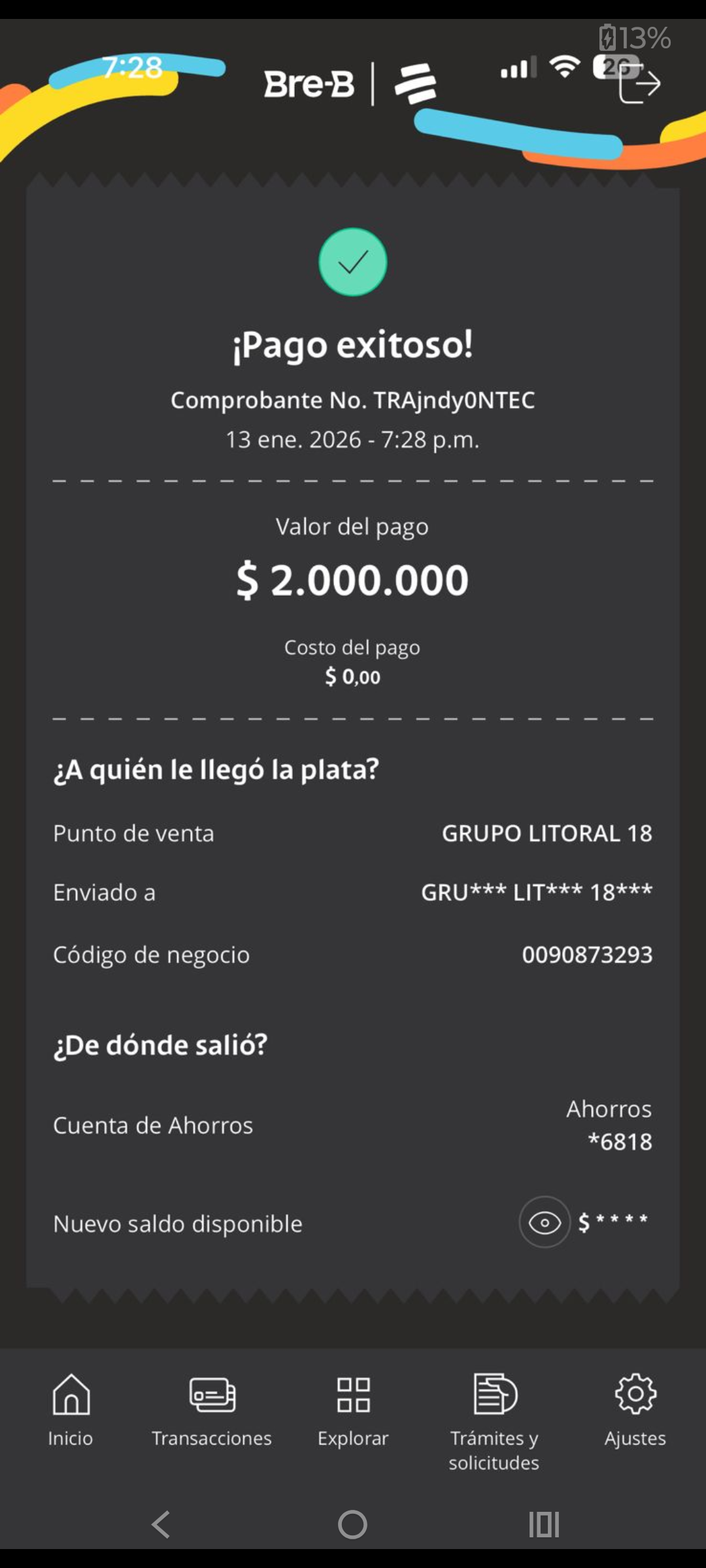Viewport: 706px width, 1568px height.
Task: Reveal the new available balance
Action: pyautogui.click(x=545, y=1222)
